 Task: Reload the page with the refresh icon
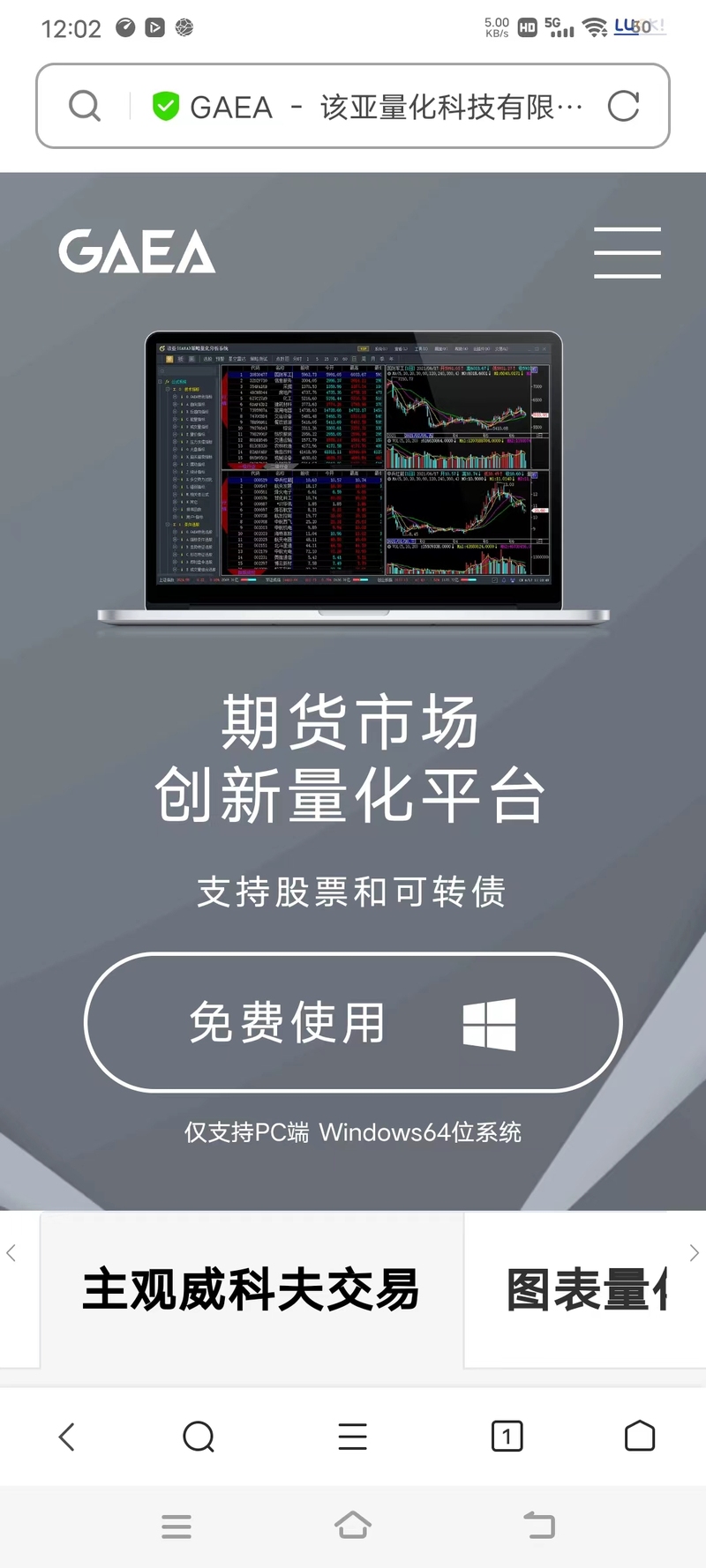pyautogui.click(x=624, y=107)
